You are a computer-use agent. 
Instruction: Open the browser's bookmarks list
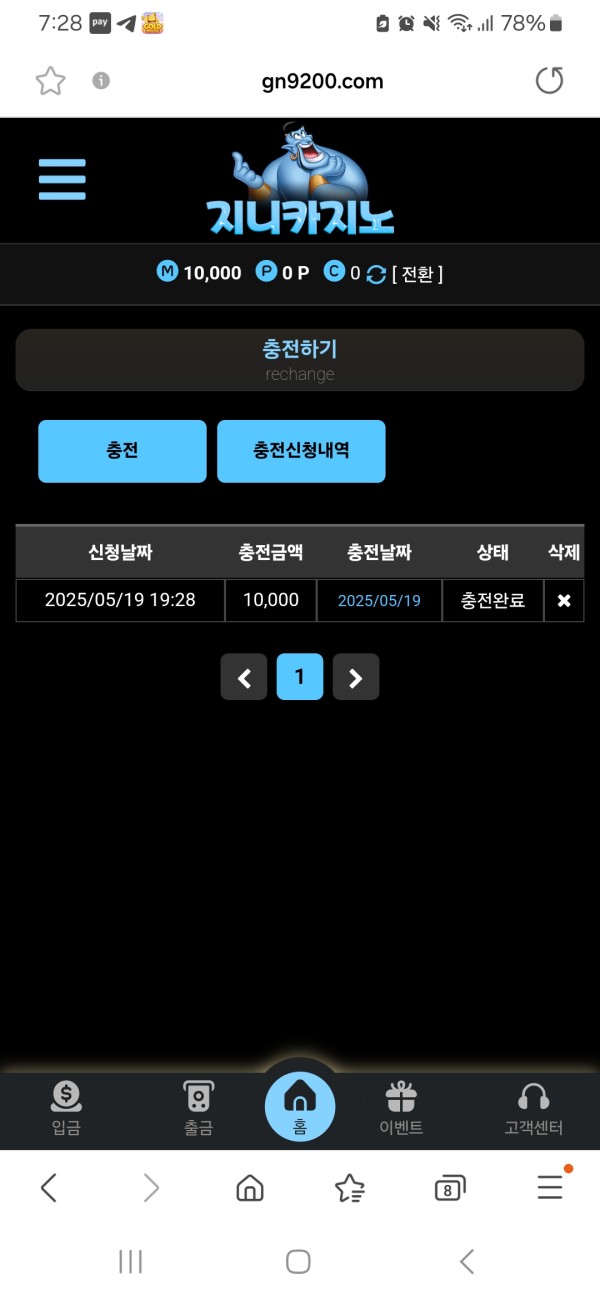[x=350, y=1188]
